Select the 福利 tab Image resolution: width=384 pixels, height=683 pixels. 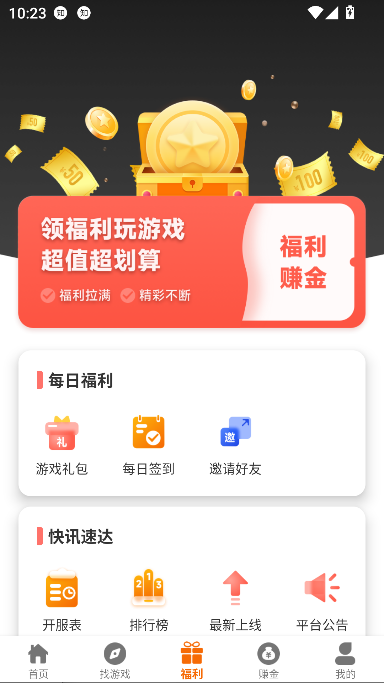pos(192,660)
